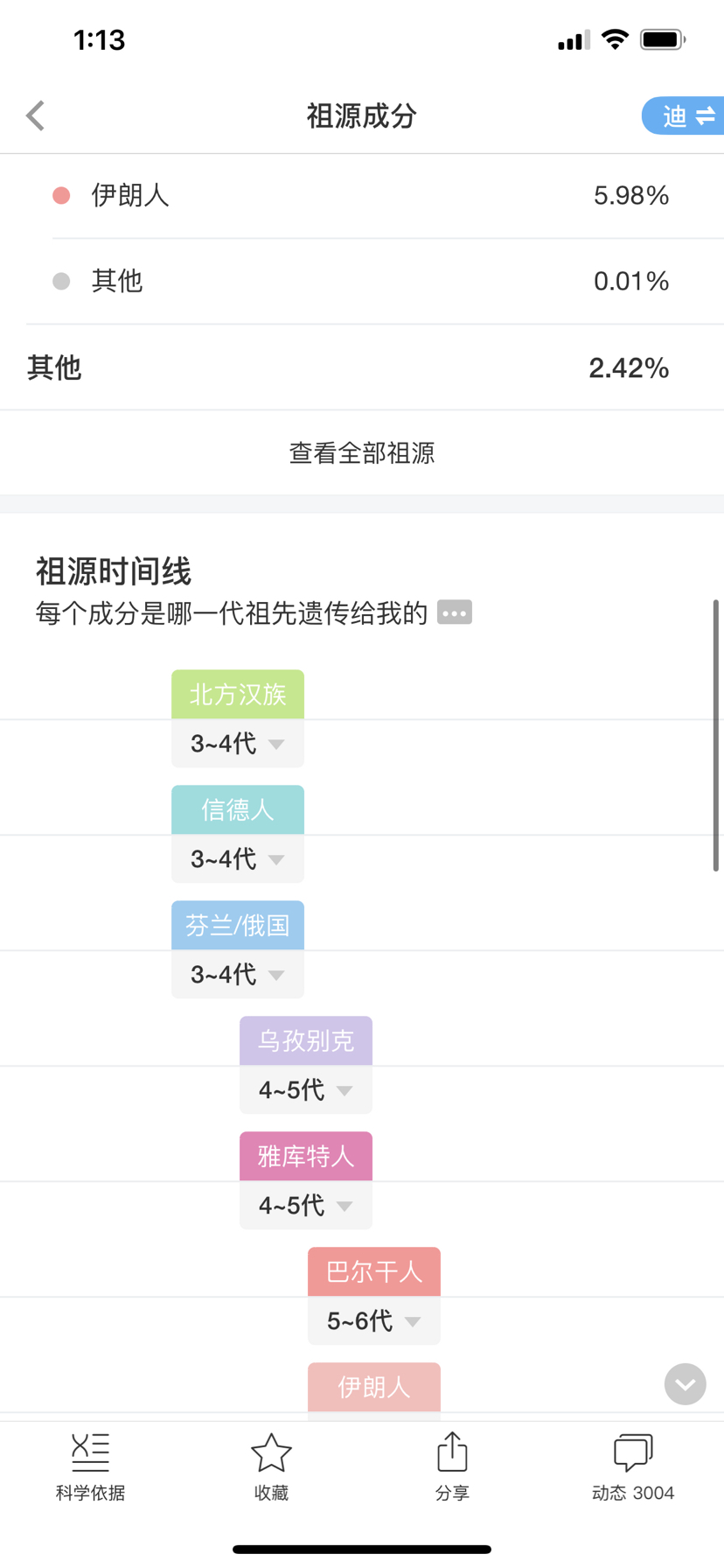Share this result via 分享
Image resolution: width=724 pixels, height=1568 pixels.
tap(452, 1467)
